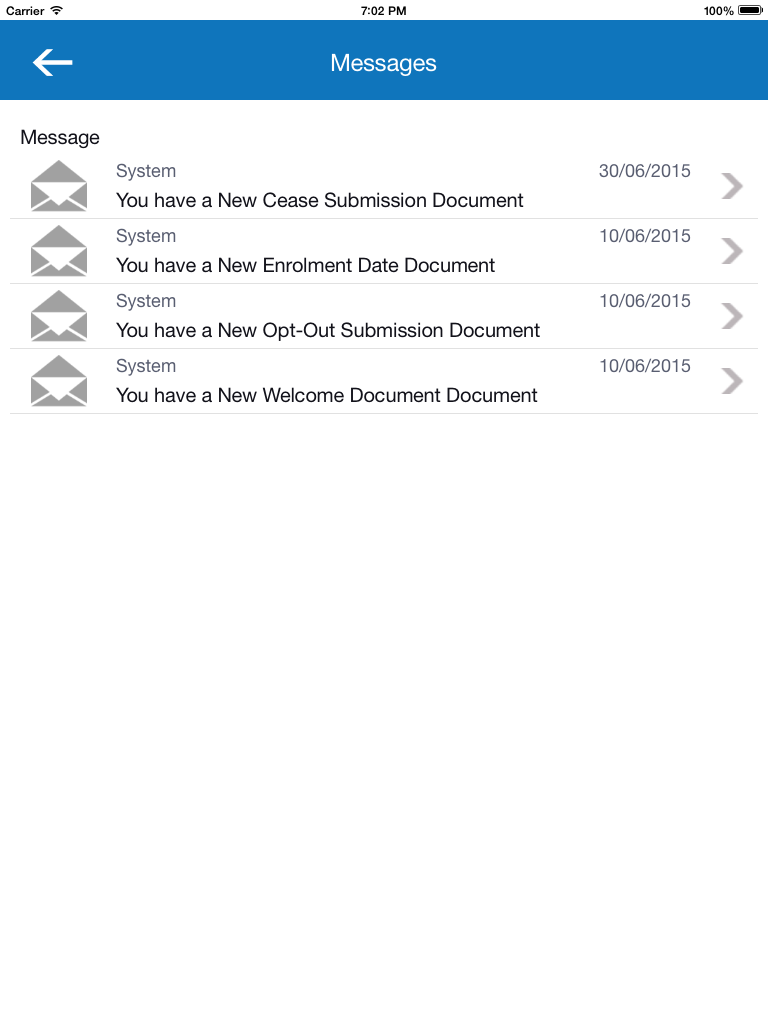Viewport: 768px width, 1024px height.
Task: Click the envelope icon for Welcome Document message
Action: 58,380
